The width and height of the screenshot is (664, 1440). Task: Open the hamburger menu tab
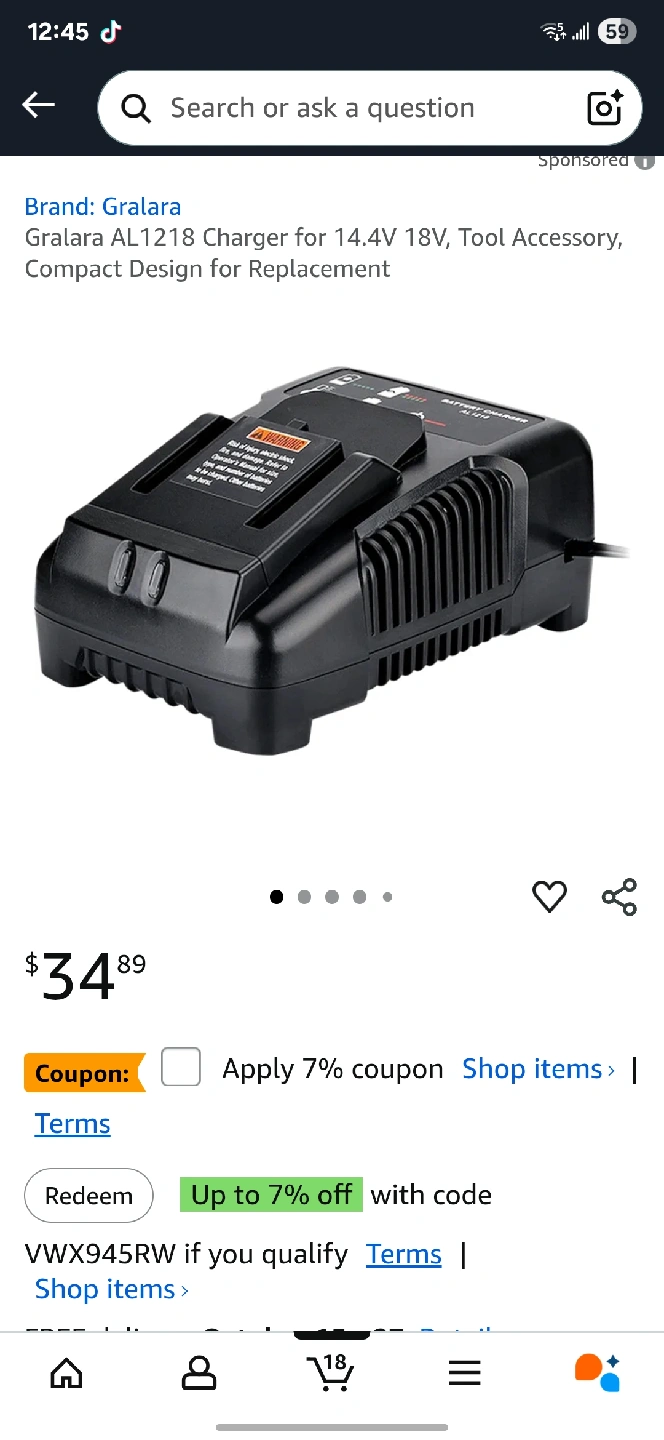click(464, 1373)
